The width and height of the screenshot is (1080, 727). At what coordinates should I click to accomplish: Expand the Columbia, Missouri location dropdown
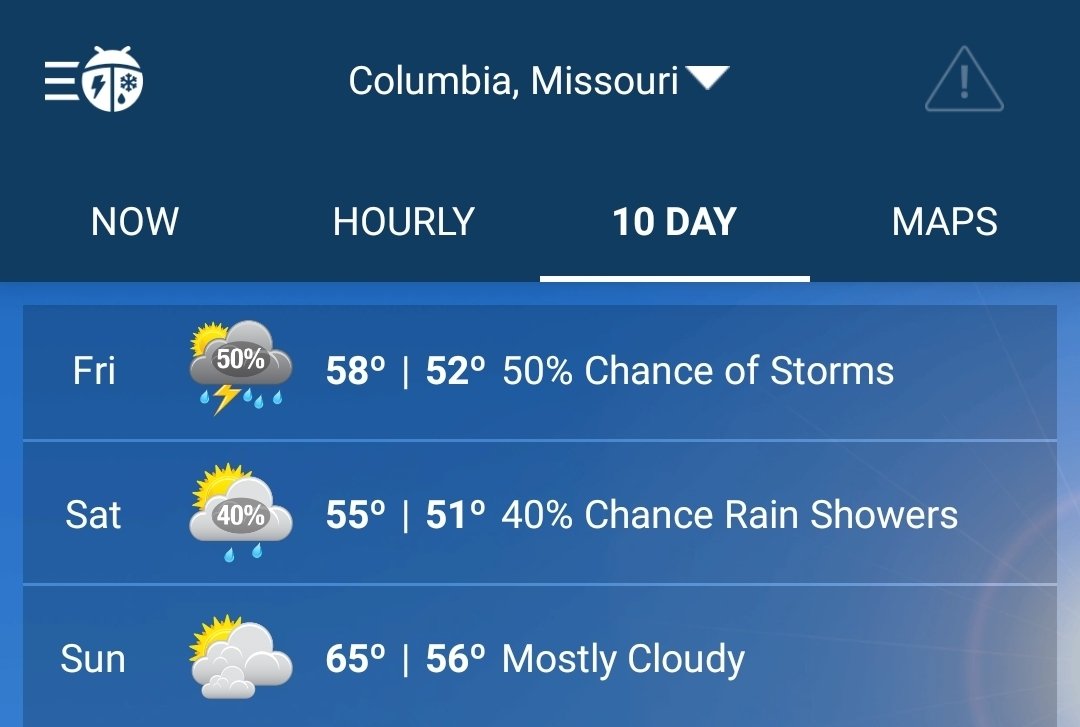click(x=538, y=80)
